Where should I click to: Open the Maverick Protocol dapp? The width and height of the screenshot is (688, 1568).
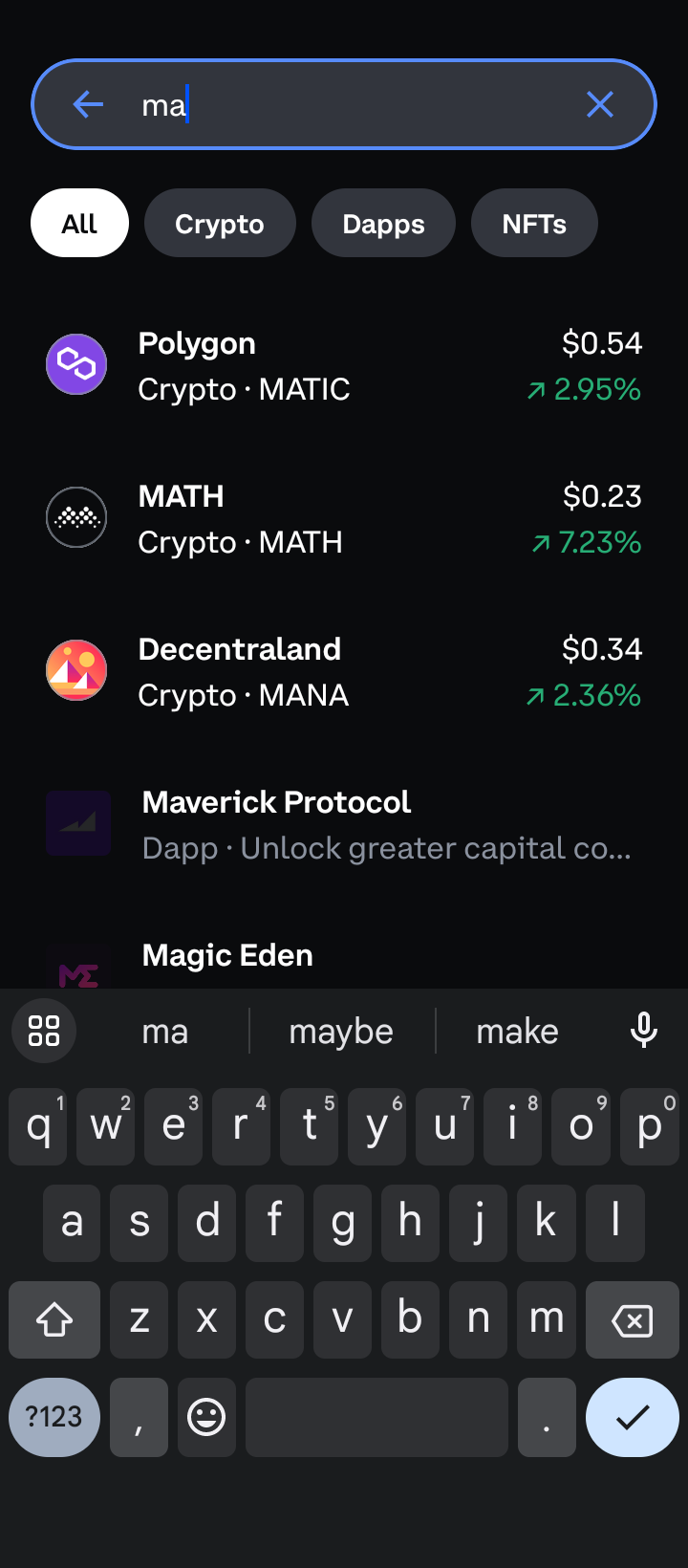pyautogui.click(x=344, y=825)
